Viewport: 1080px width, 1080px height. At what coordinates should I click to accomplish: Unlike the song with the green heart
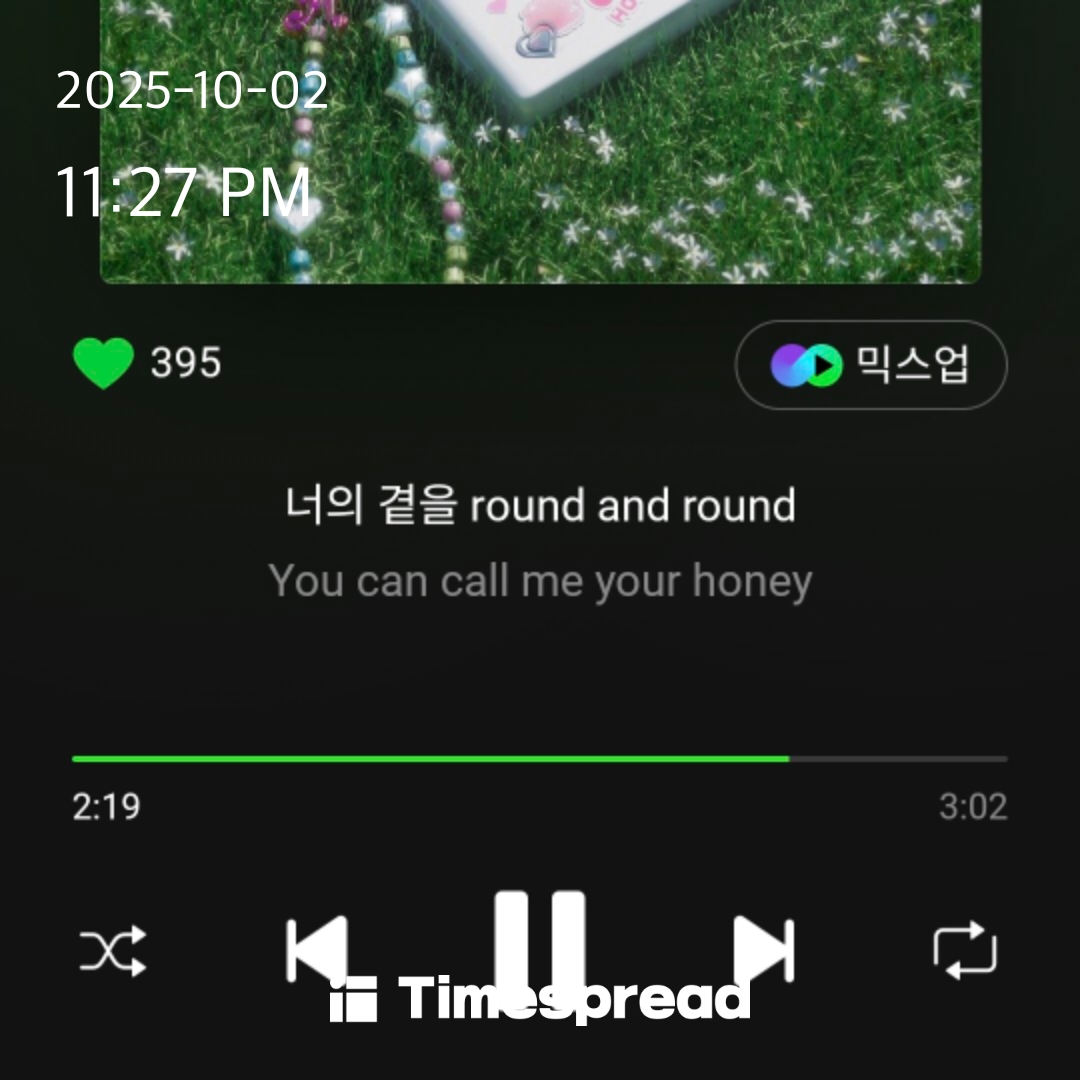pos(103,363)
